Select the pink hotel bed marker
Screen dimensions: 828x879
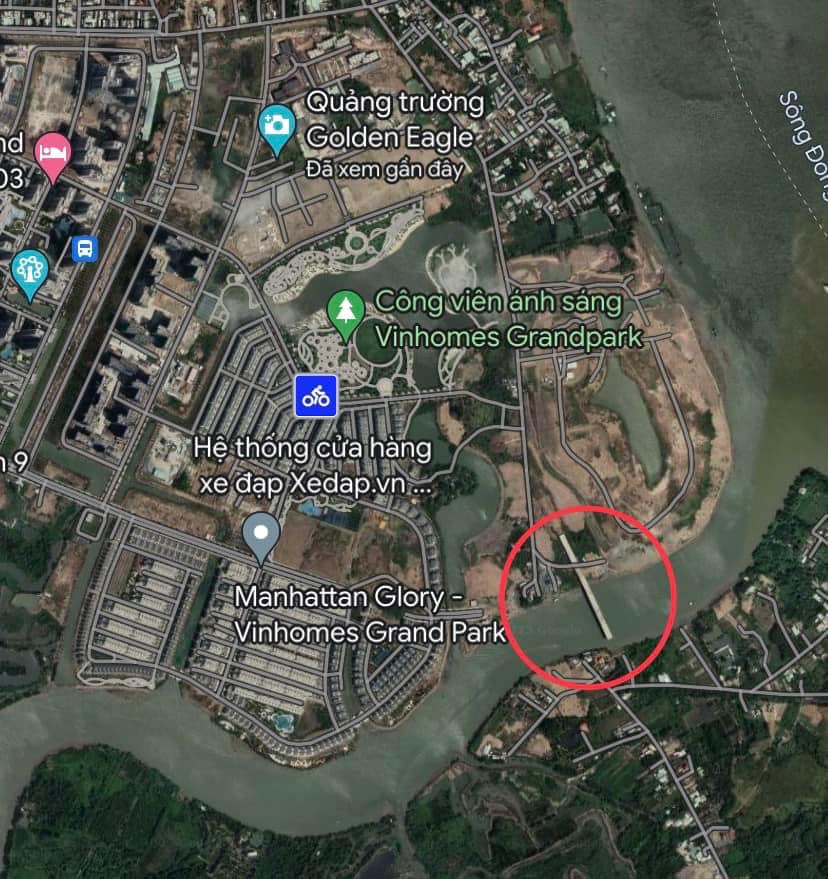pyautogui.click(x=51, y=156)
